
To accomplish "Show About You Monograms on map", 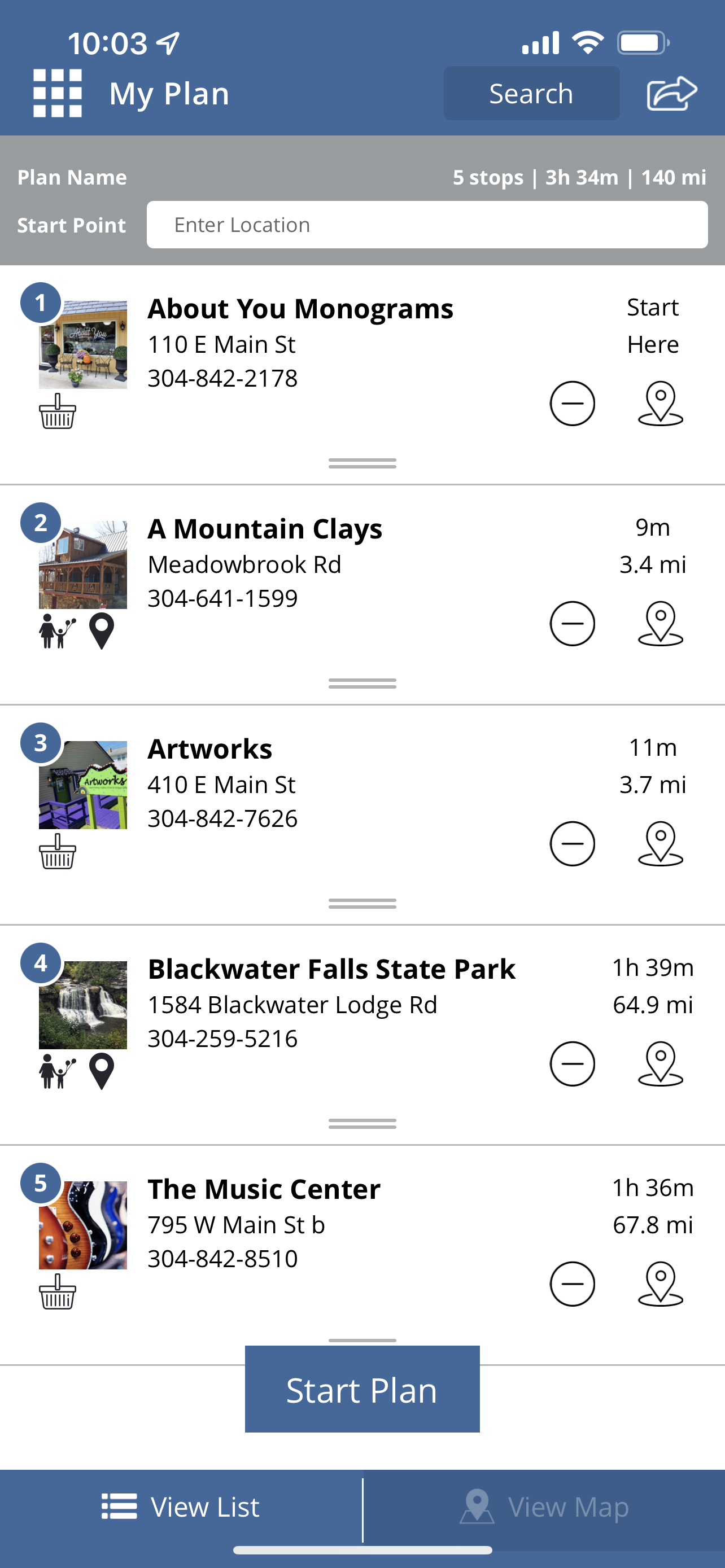I will click(x=661, y=404).
